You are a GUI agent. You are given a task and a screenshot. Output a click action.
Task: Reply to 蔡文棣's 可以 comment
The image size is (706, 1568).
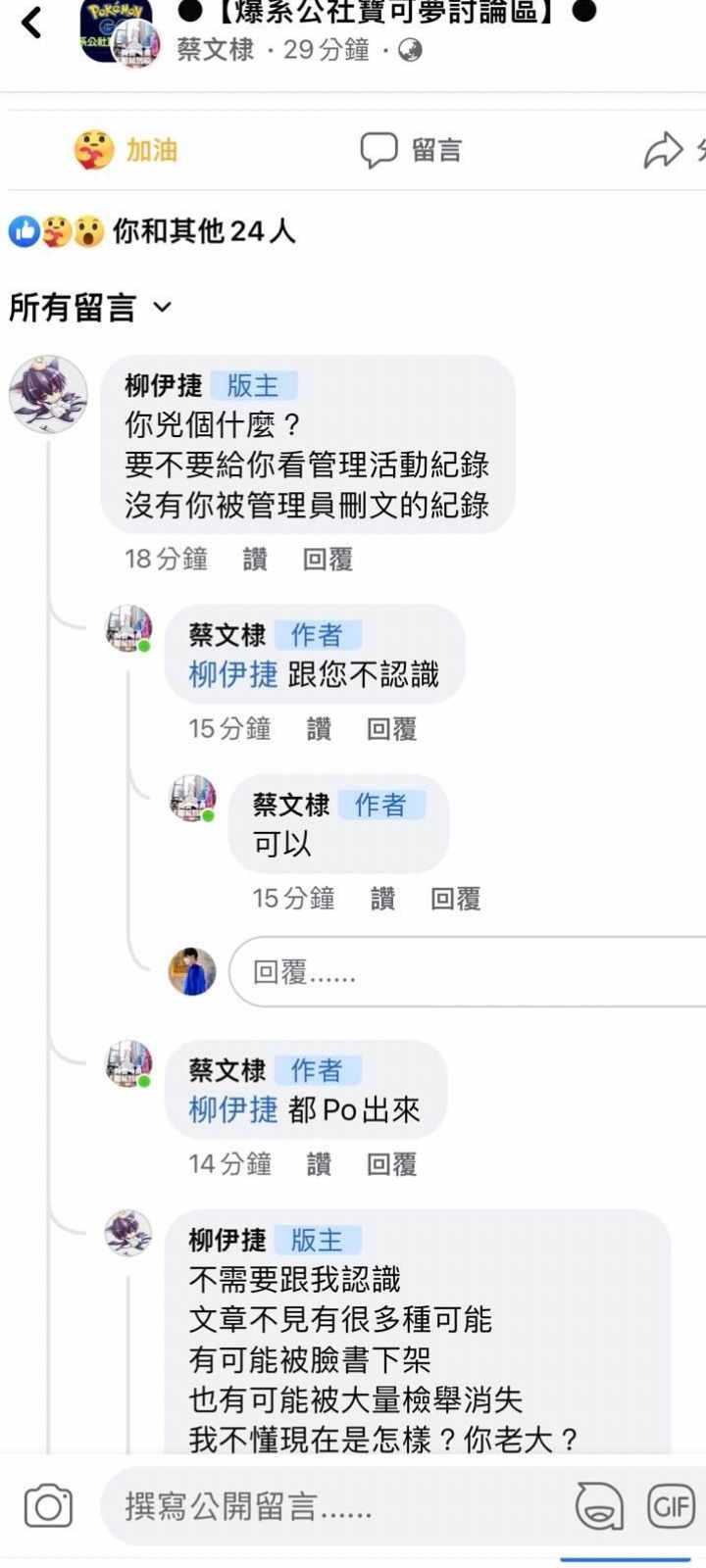[x=455, y=898]
